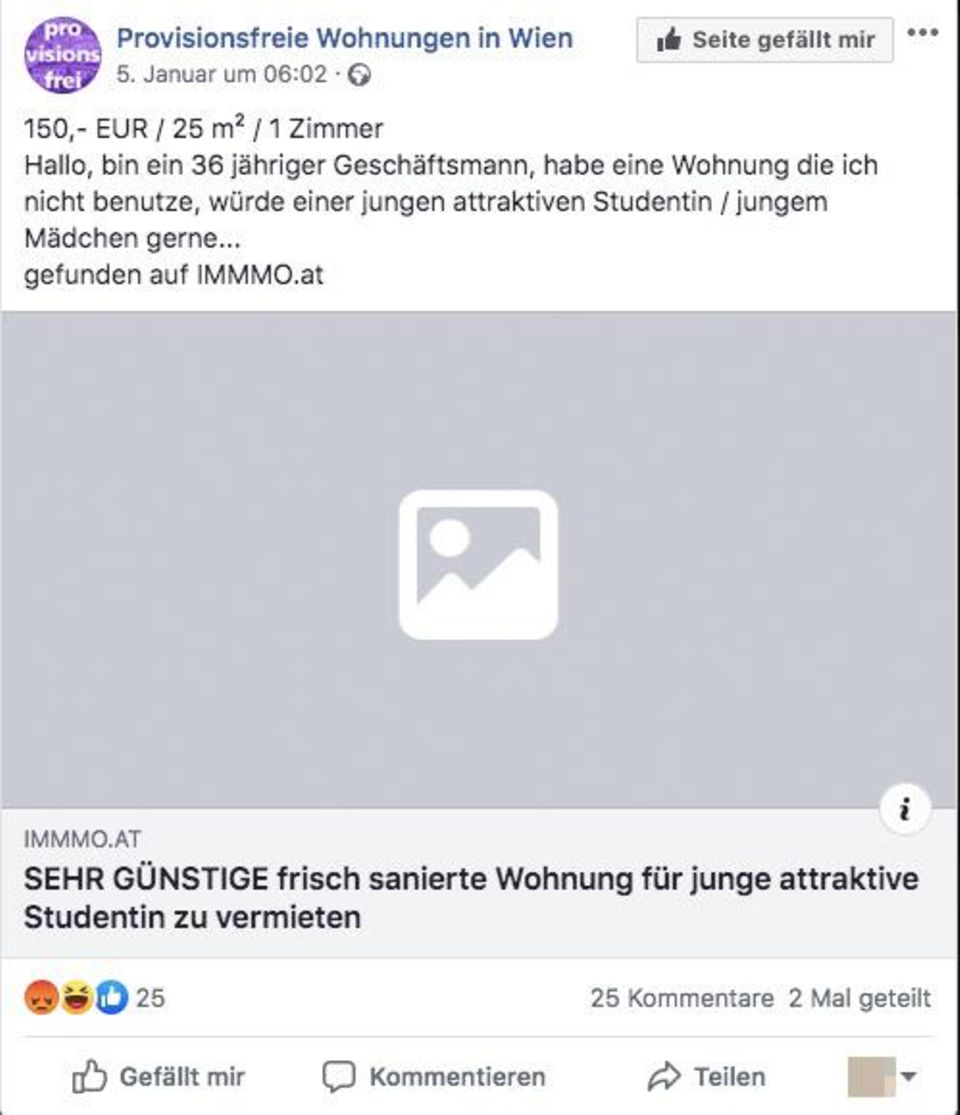Open the page's round profile picture

pyautogui.click(x=62, y=55)
